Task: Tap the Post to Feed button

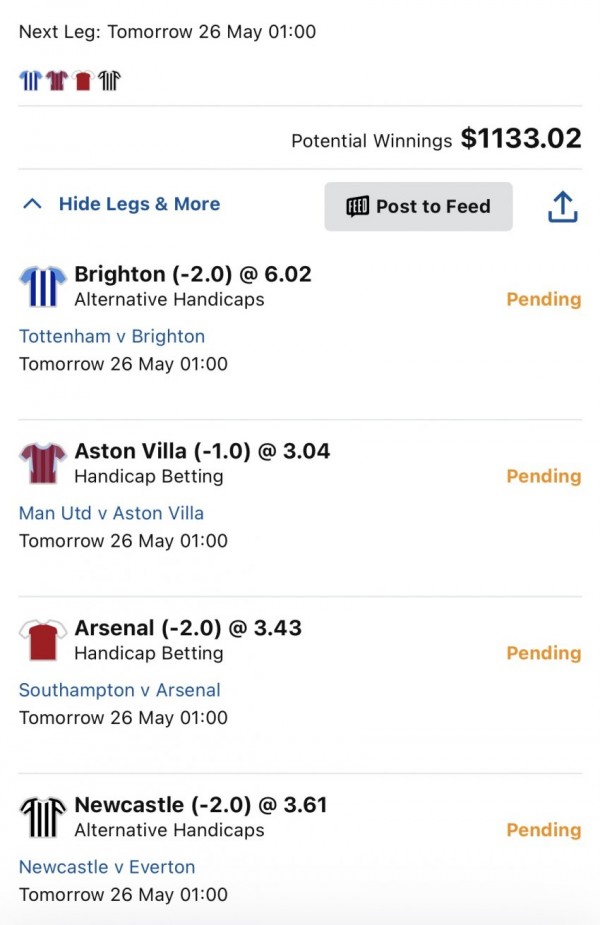Action: 418,207
